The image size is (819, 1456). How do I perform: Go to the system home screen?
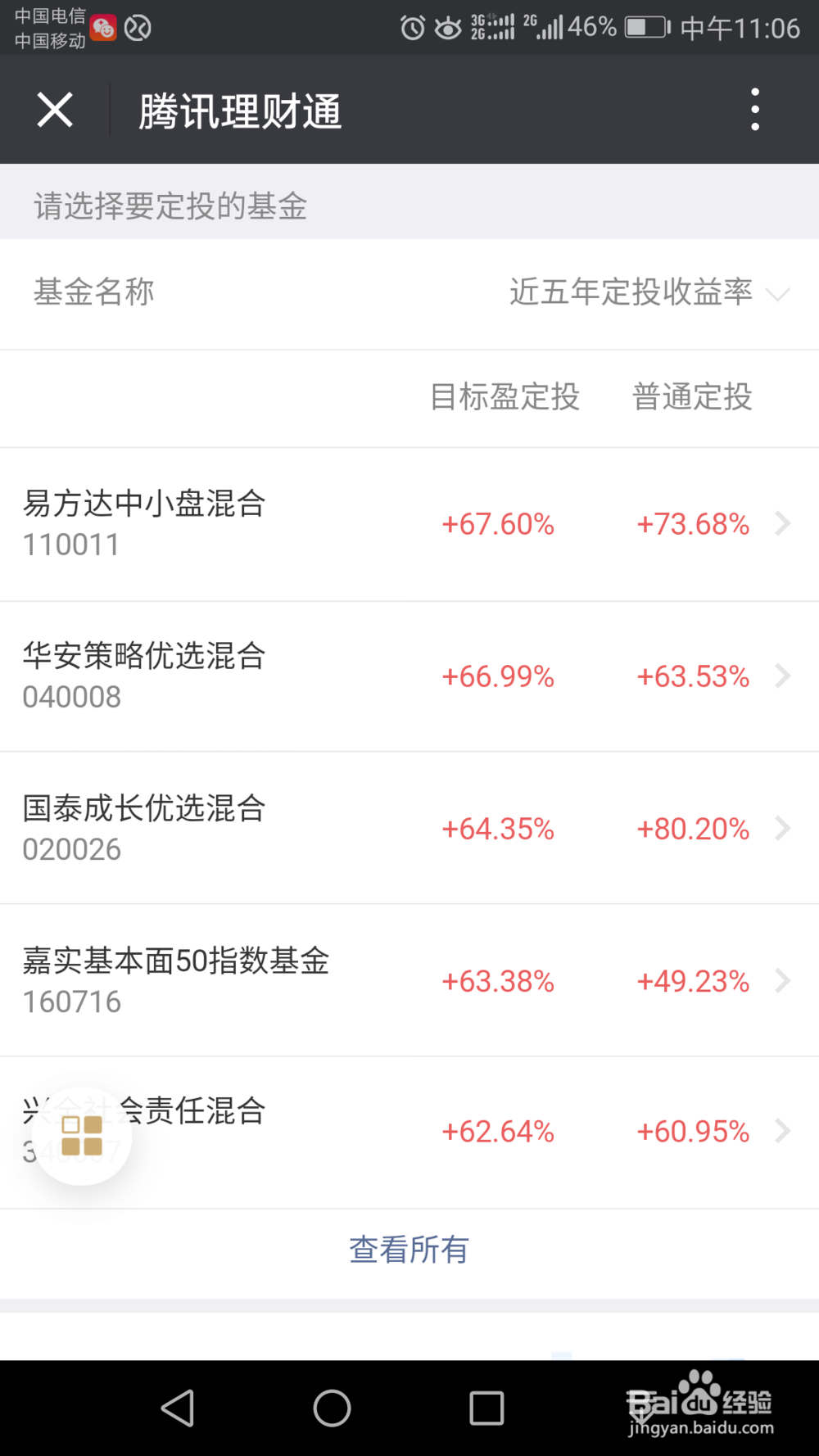pos(332,1409)
